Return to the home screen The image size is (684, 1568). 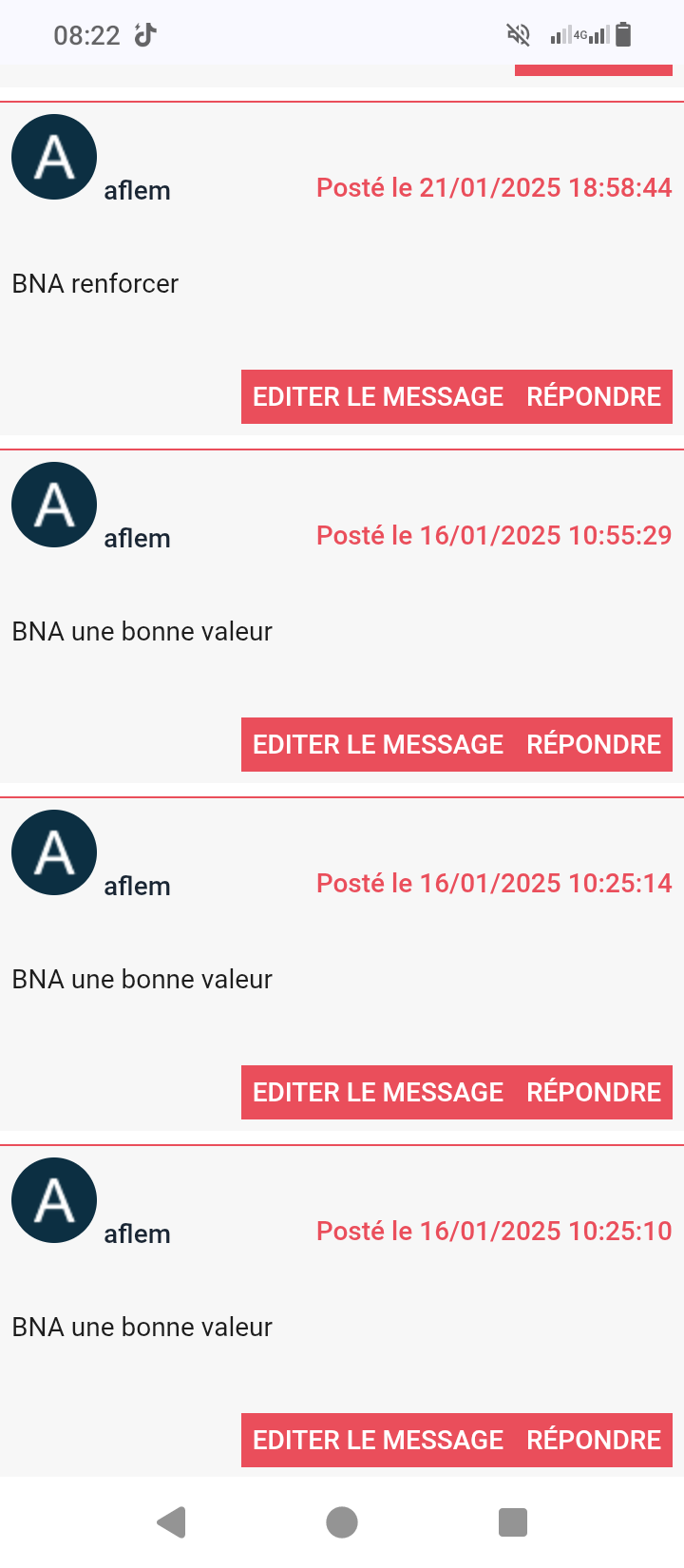[x=342, y=1521]
